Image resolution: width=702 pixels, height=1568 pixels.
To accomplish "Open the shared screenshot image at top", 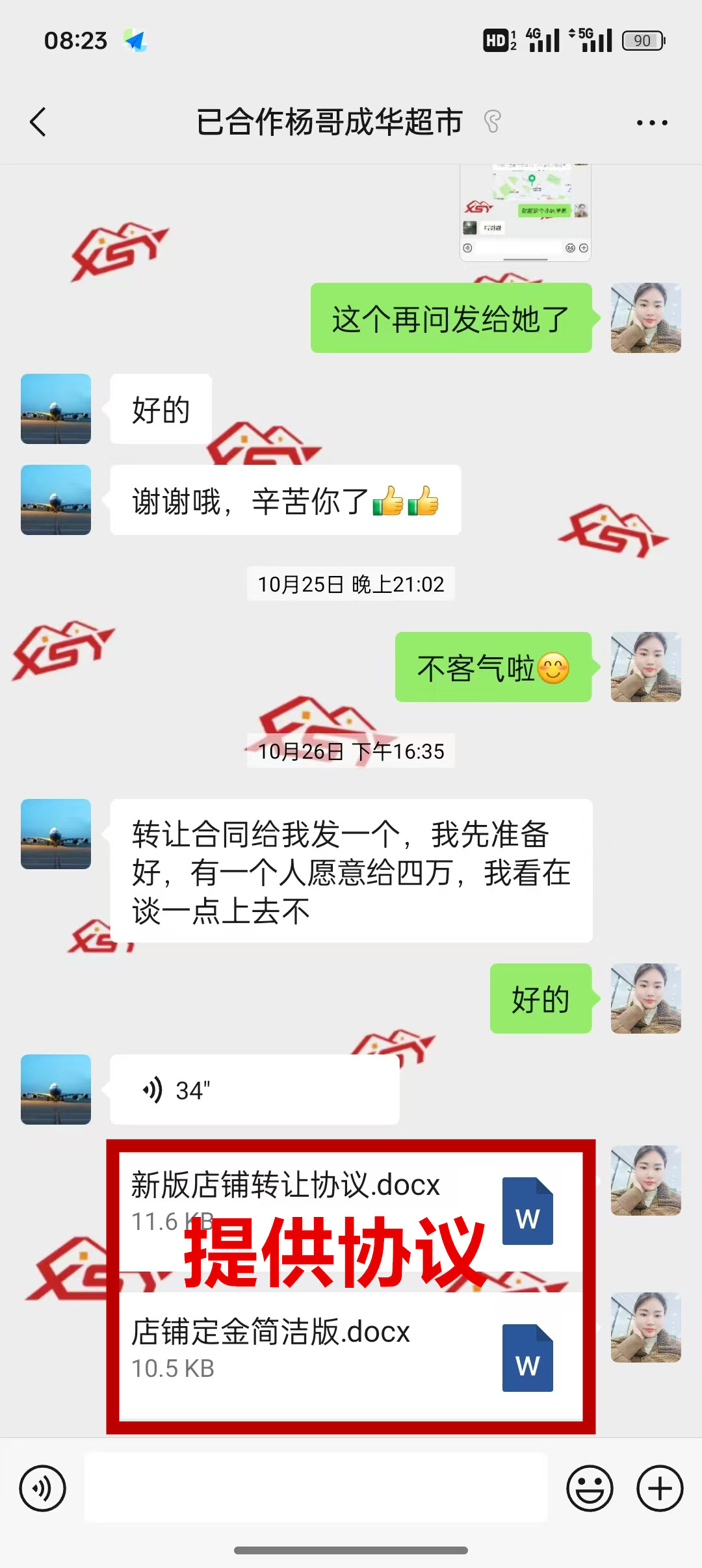I will pos(525,213).
